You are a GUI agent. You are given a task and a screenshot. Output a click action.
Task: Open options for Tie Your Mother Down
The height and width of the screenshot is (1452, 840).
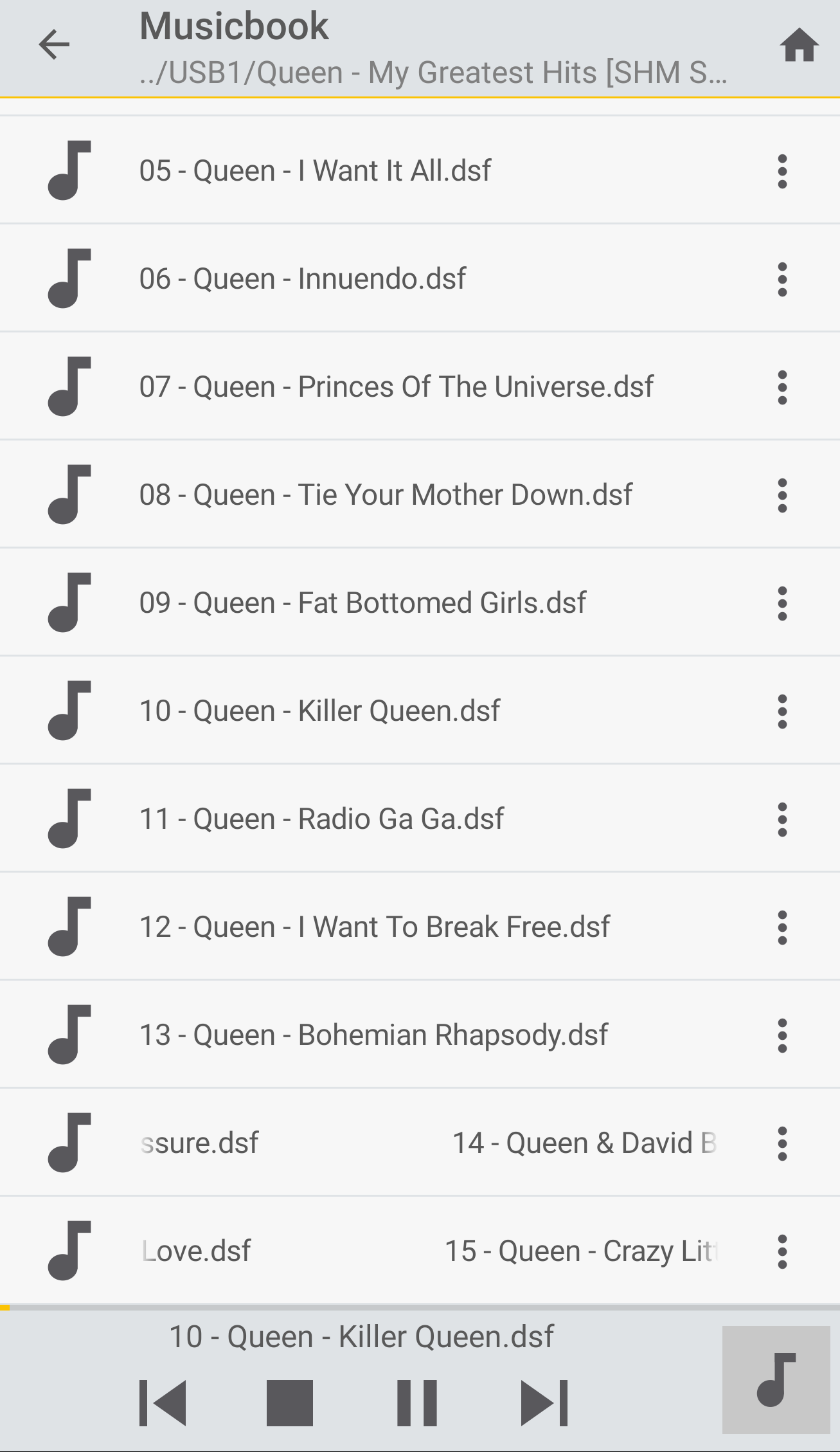[782, 495]
